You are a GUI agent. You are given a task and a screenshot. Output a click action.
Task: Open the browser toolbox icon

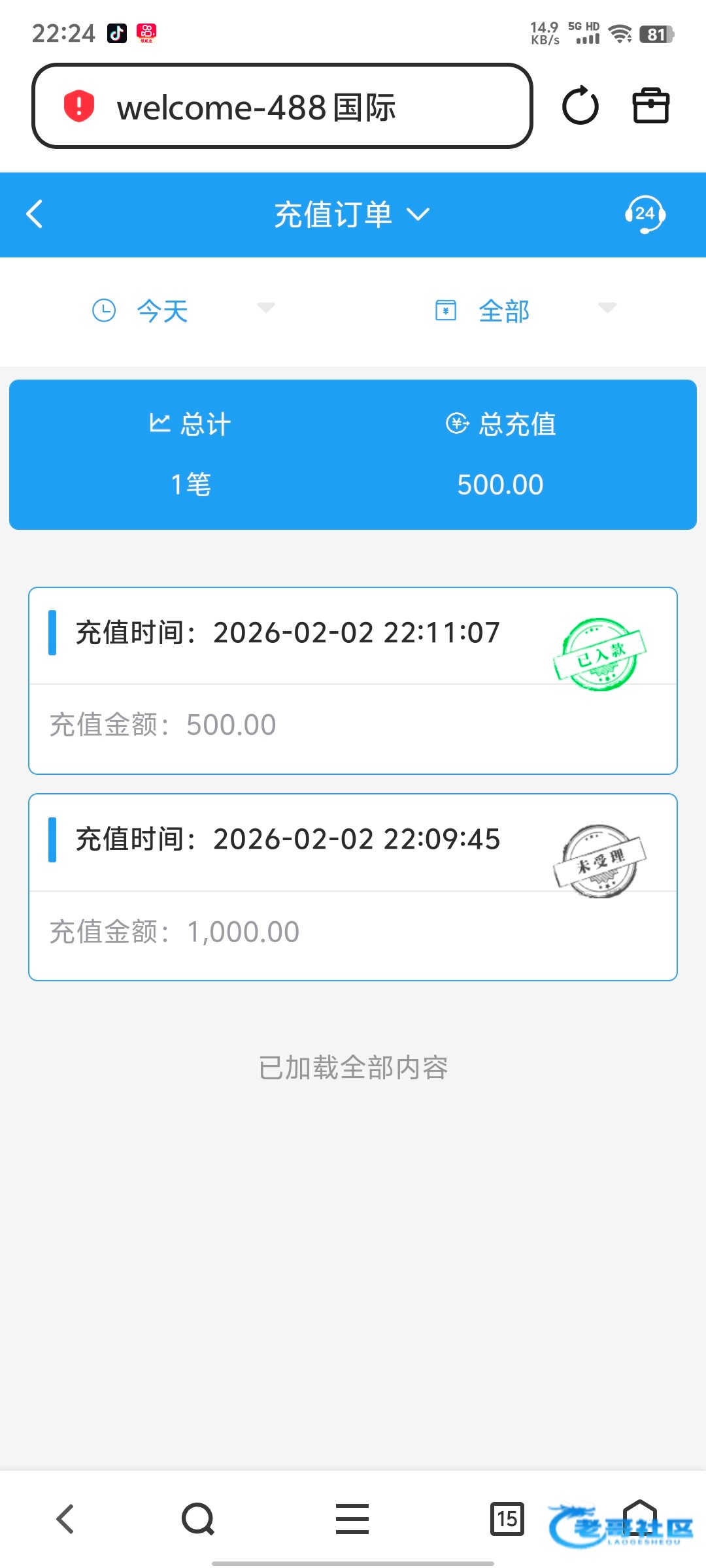(650, 106)
